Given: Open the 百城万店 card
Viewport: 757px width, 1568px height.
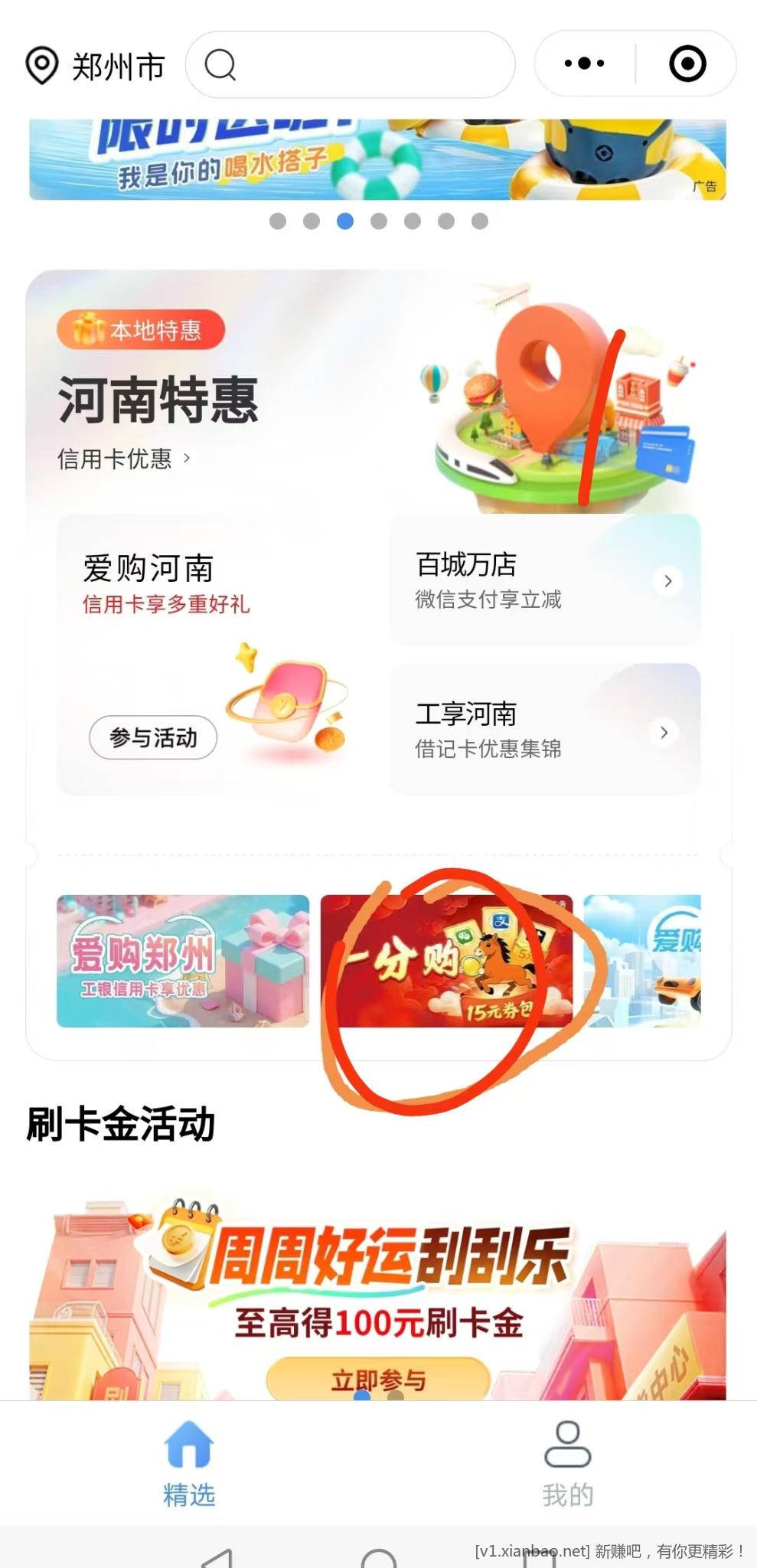Looking at the screenshot, I should click(x=545, y=580).
